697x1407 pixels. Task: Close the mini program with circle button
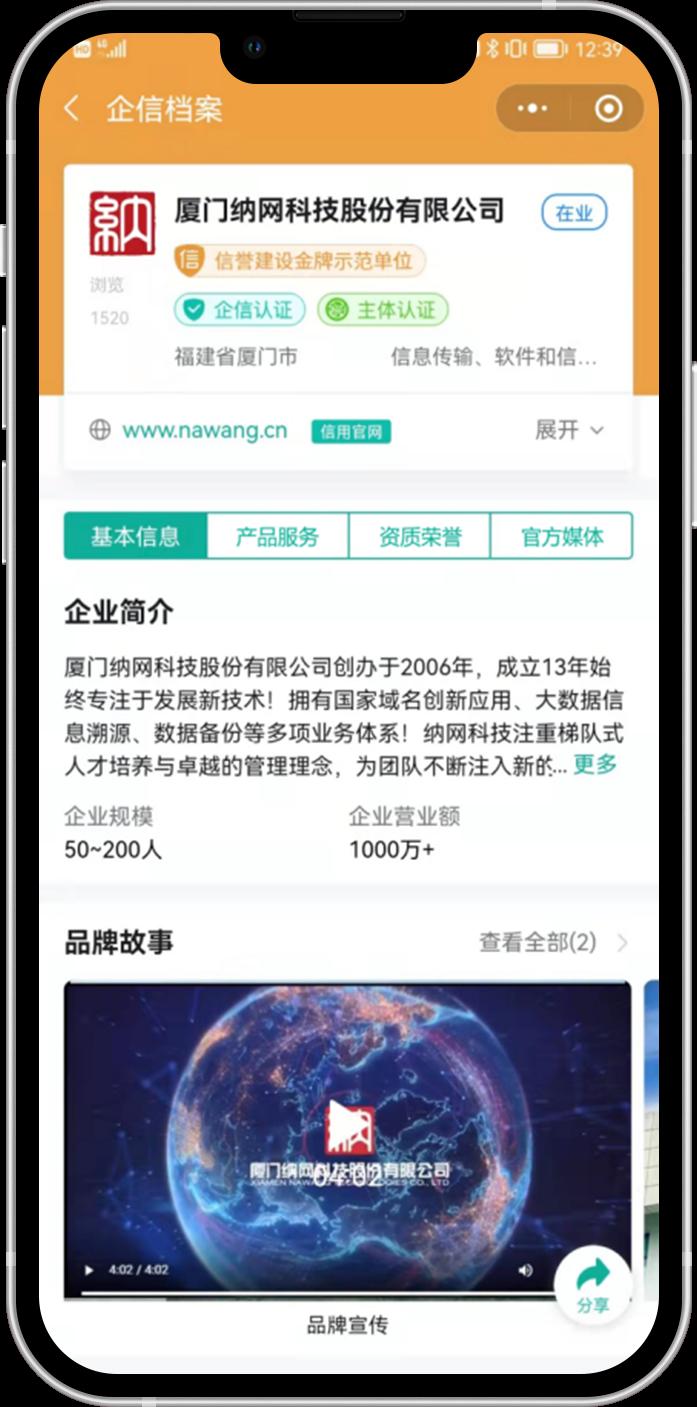[608, 109]
